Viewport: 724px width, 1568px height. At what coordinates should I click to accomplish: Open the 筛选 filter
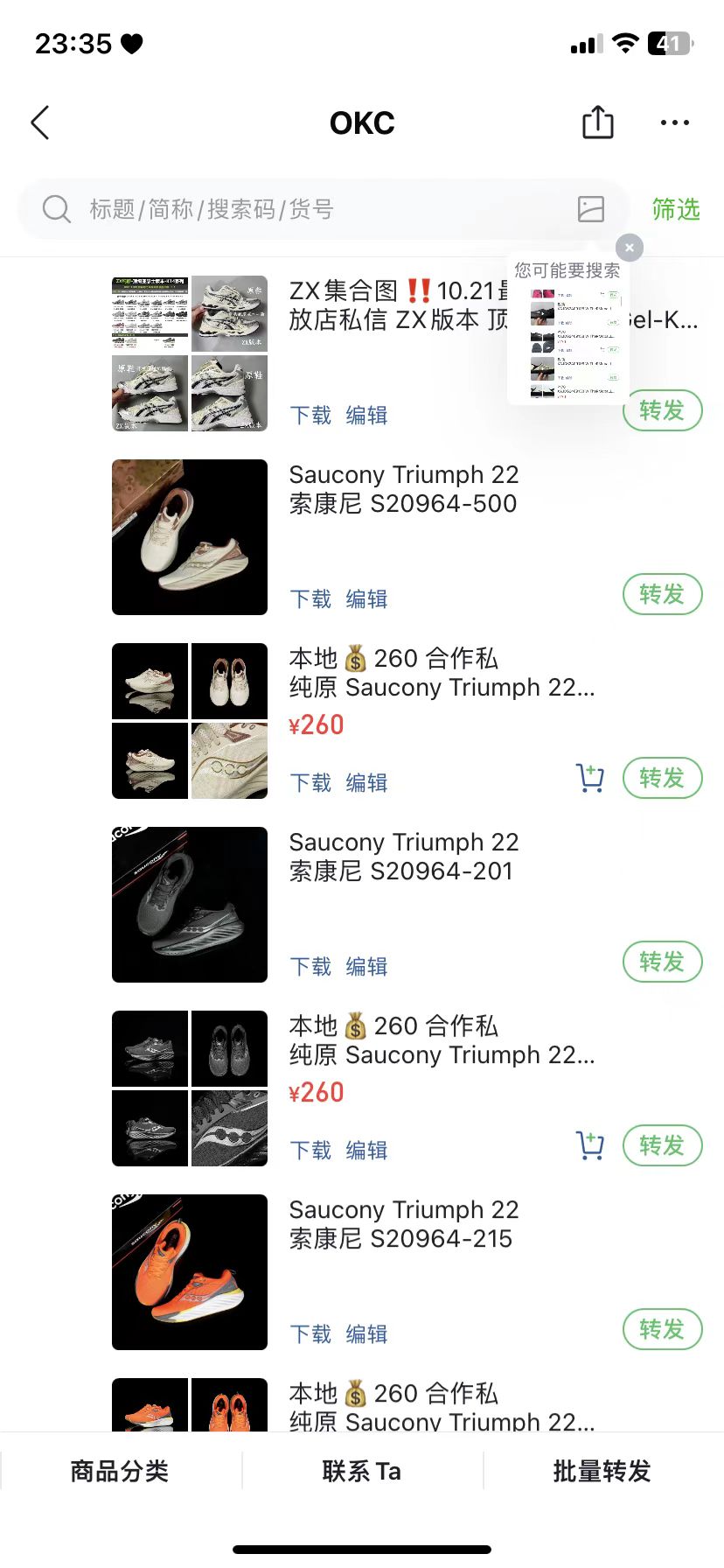[676, 209]
